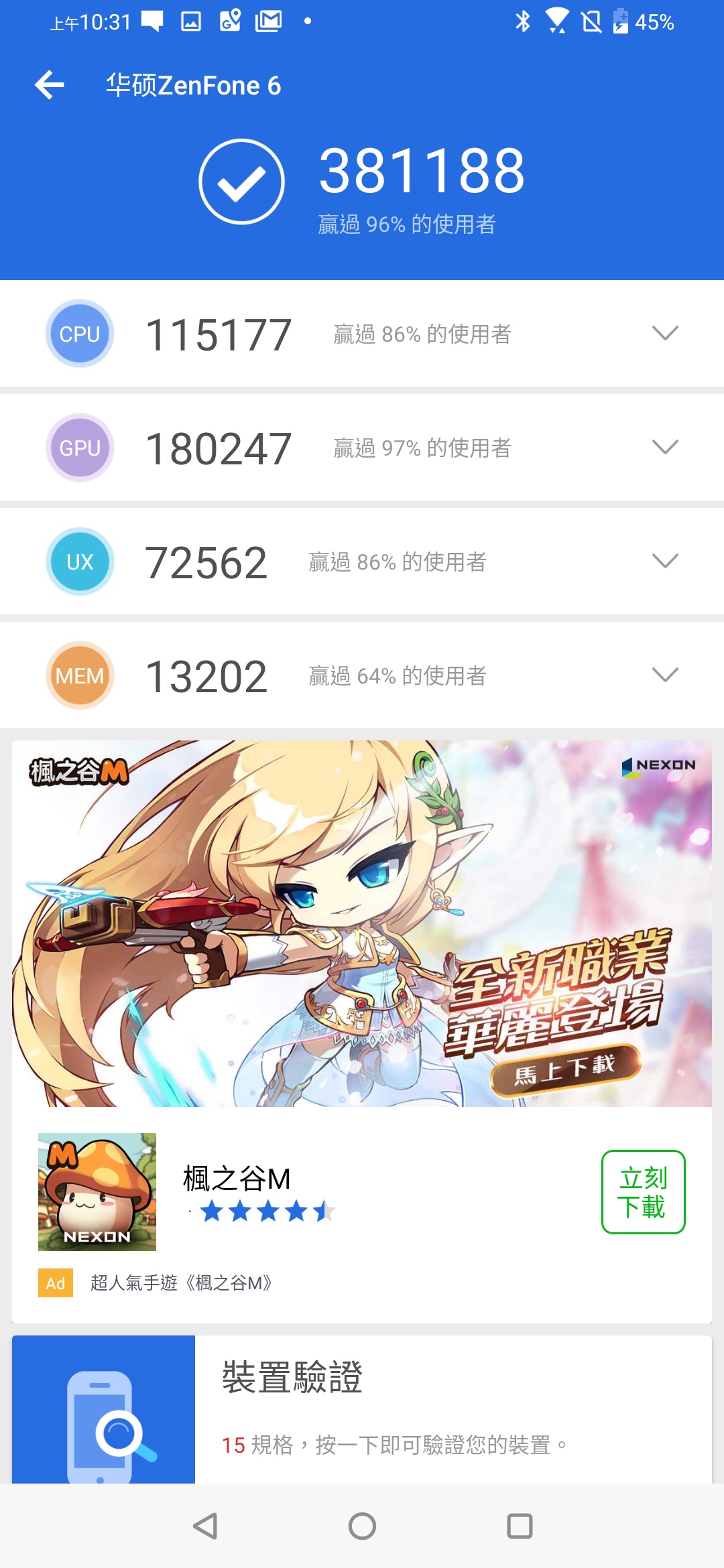Screen dimensions: 724x1568
Task: Expand the CPU score details
Action: pyautogui.click(x=664, y=333)
